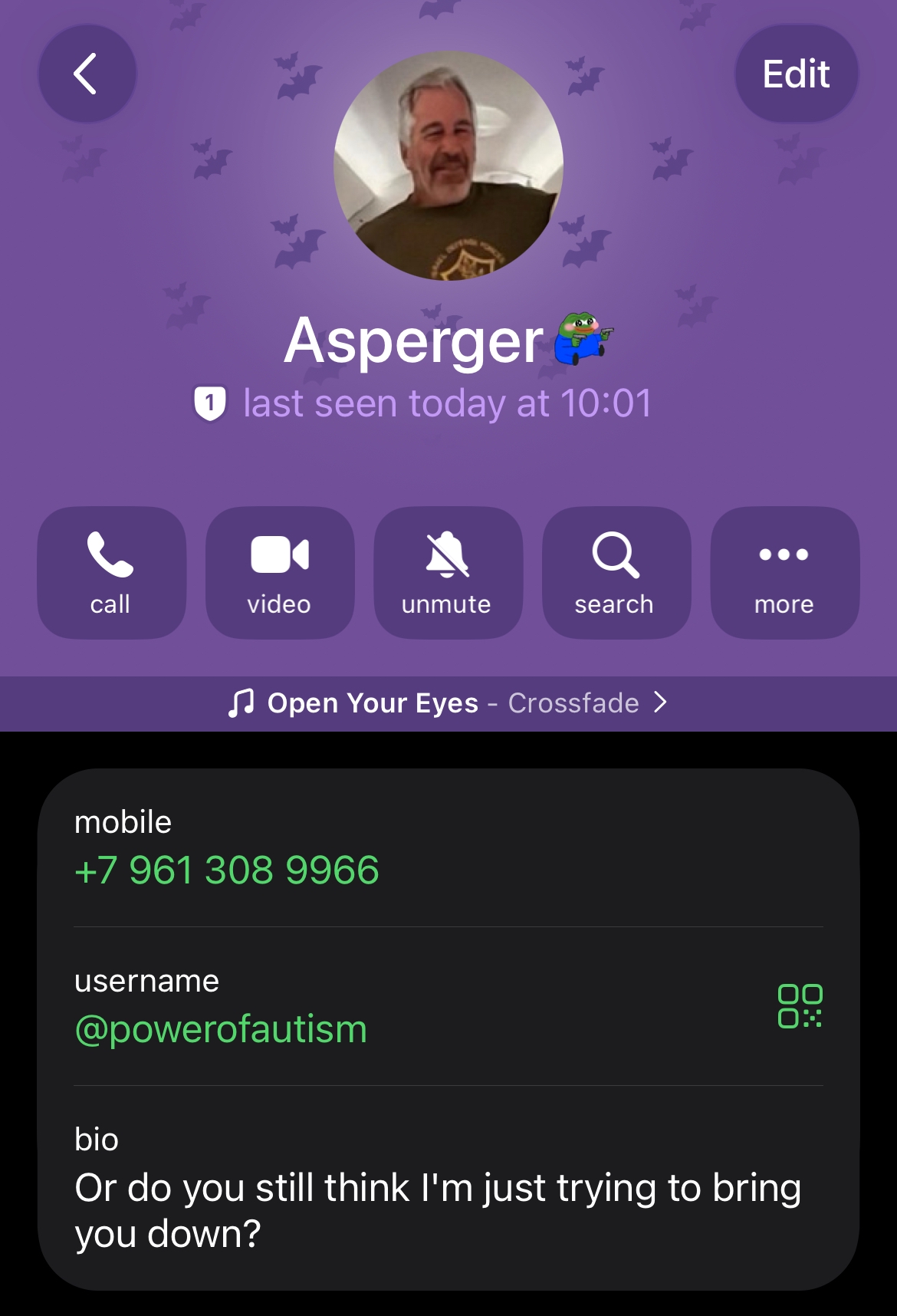Viewport: 897px width, 1316px height.
Task: Tap the rating badge beside last seen
Action: [x=210, y=403]
